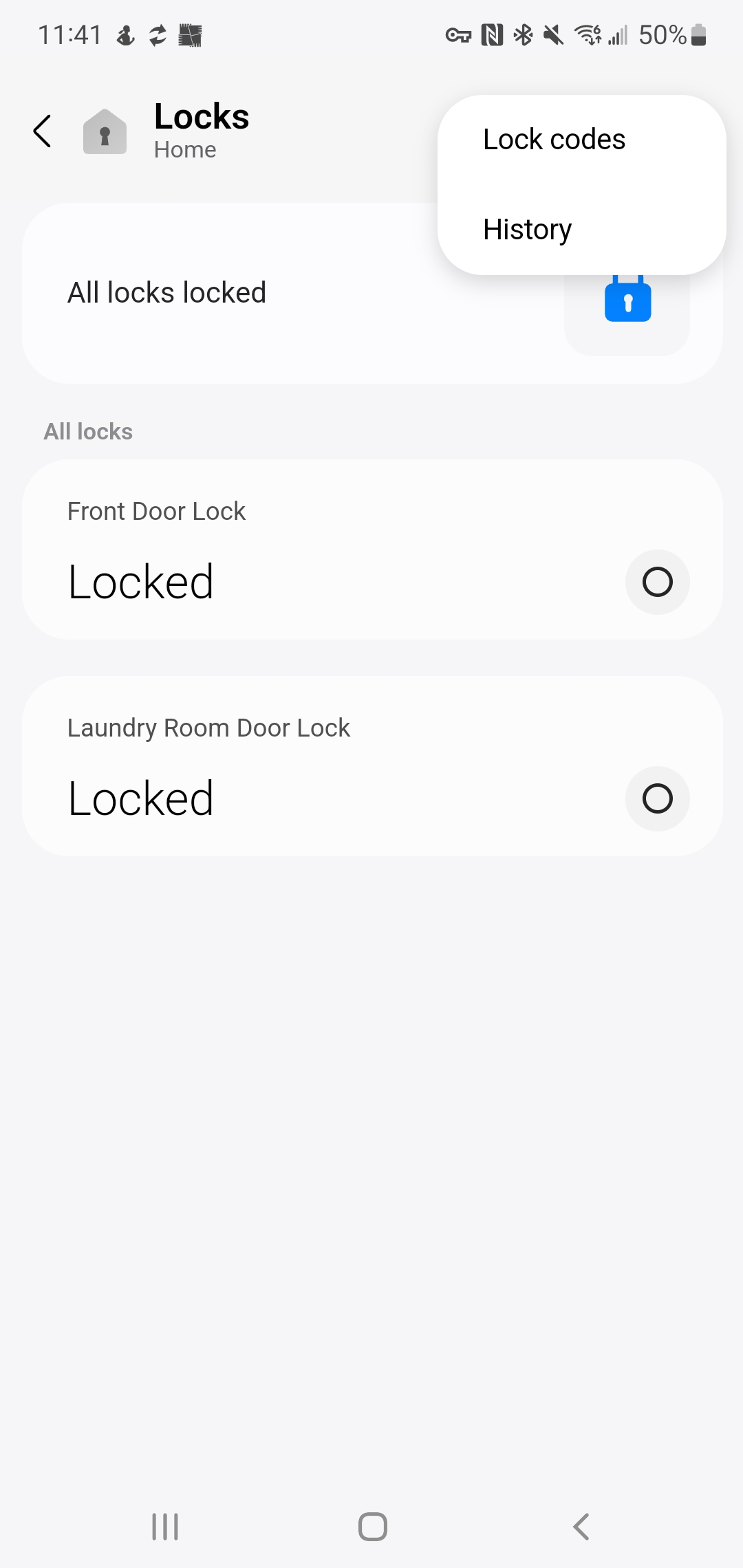Select Lock codes from the popup menu

point(554,138)
